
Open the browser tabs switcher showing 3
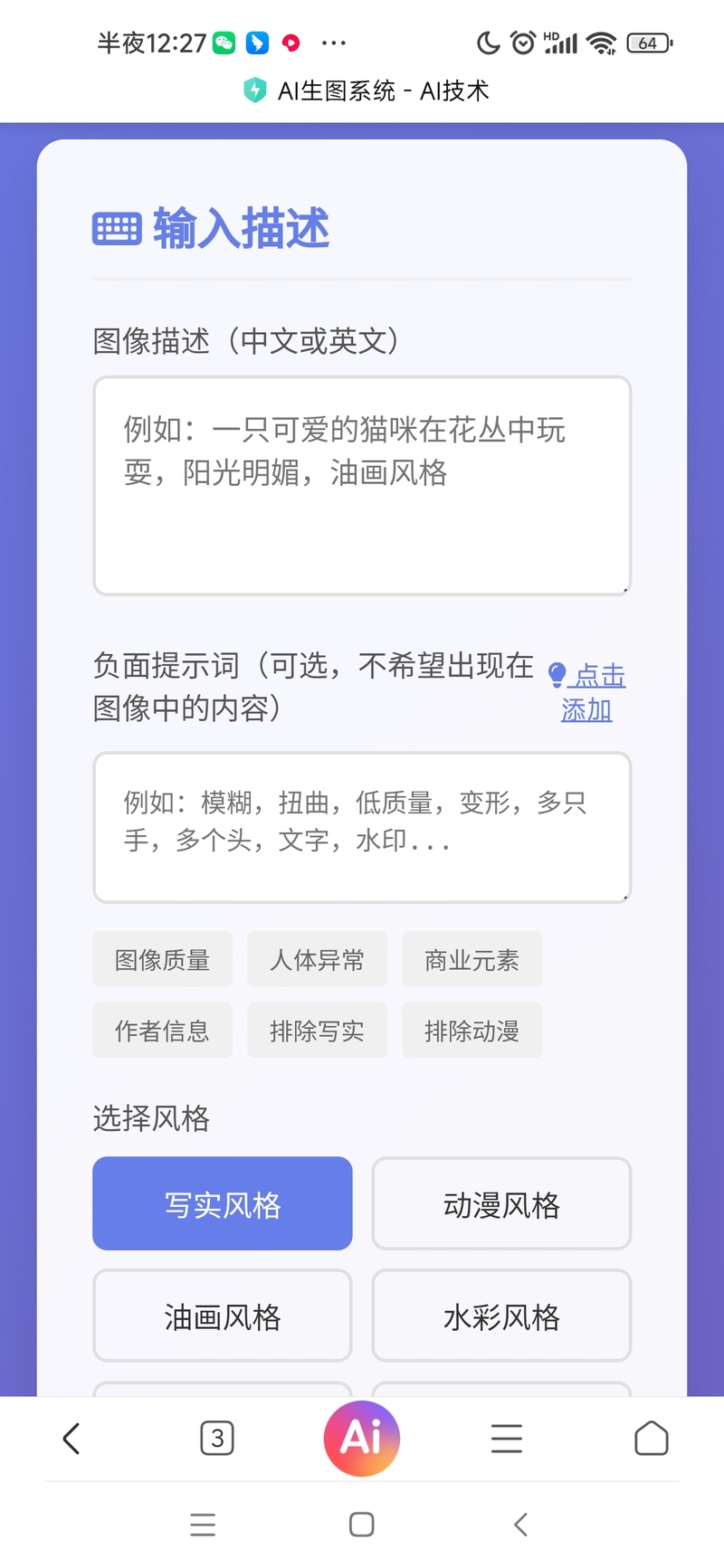216,1438
